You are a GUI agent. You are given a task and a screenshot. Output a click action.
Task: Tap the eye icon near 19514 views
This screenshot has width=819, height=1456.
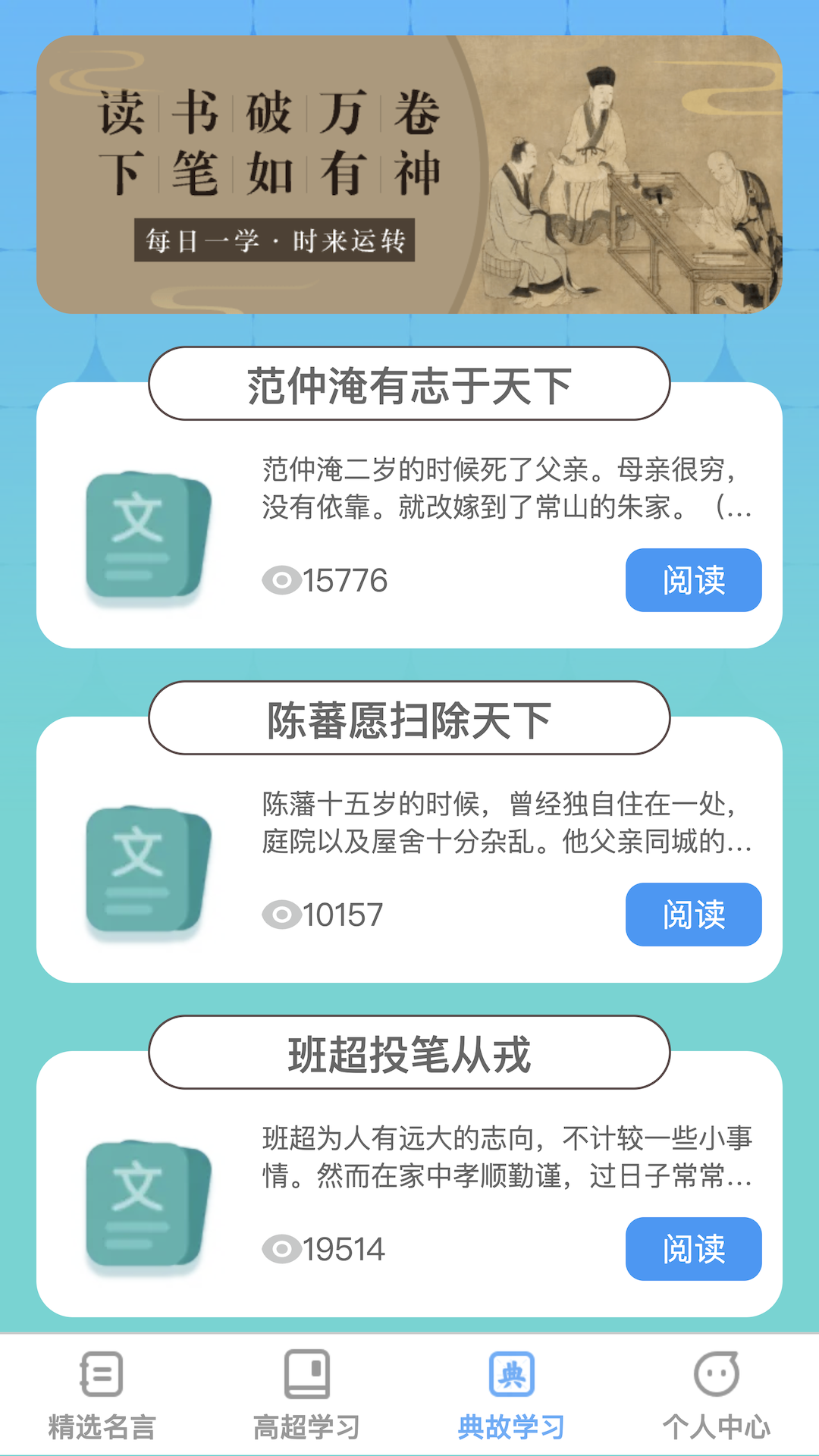click(282, 1247)
